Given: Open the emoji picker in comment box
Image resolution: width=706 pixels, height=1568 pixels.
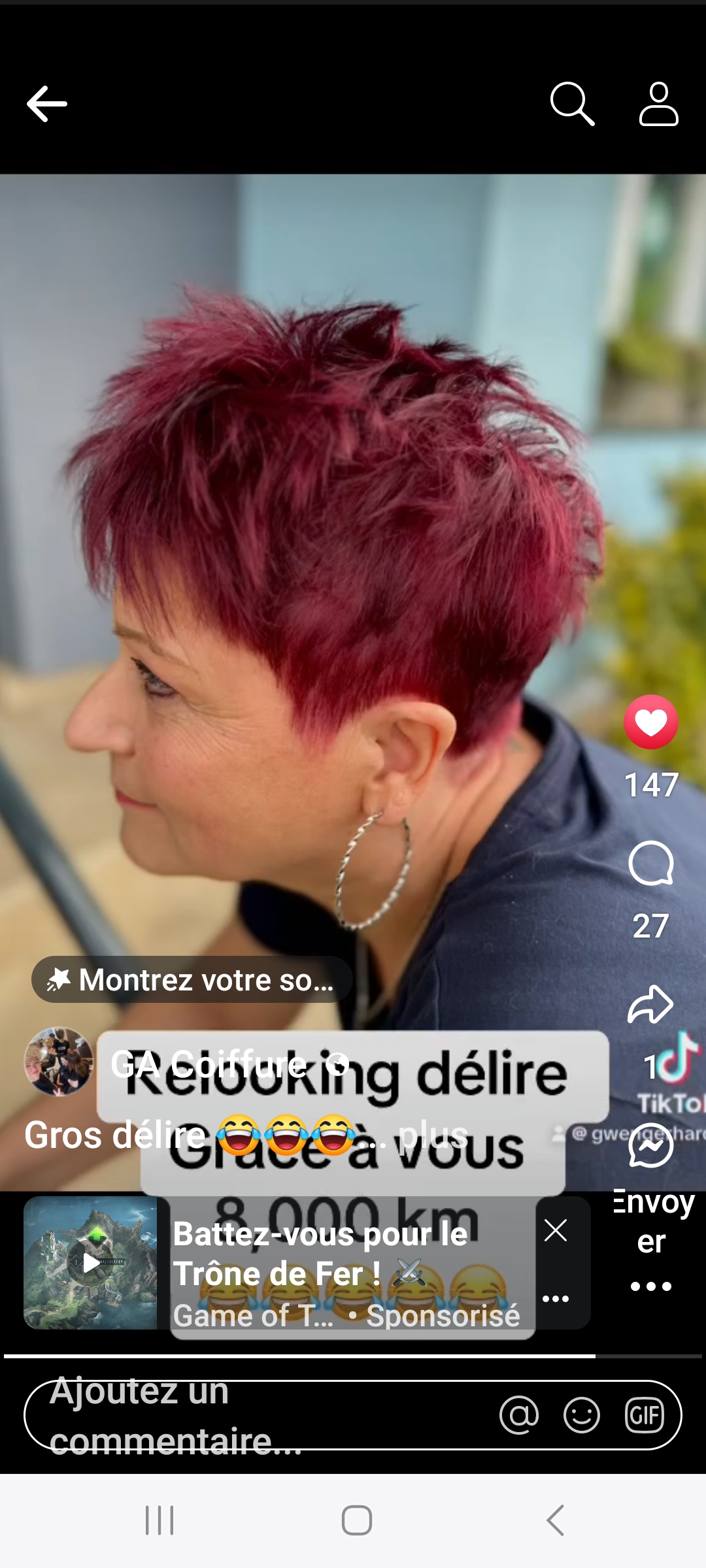Looking at the screenshot, I should [582, 1415].
